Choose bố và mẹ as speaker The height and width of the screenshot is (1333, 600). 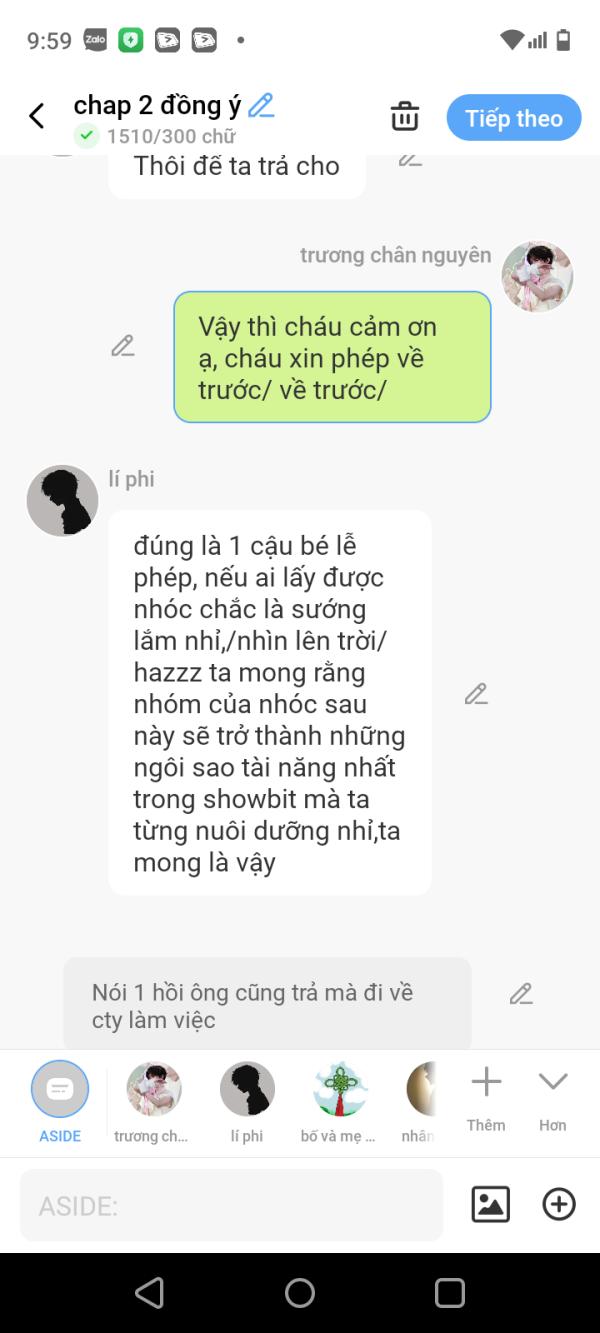(339, 1090)
